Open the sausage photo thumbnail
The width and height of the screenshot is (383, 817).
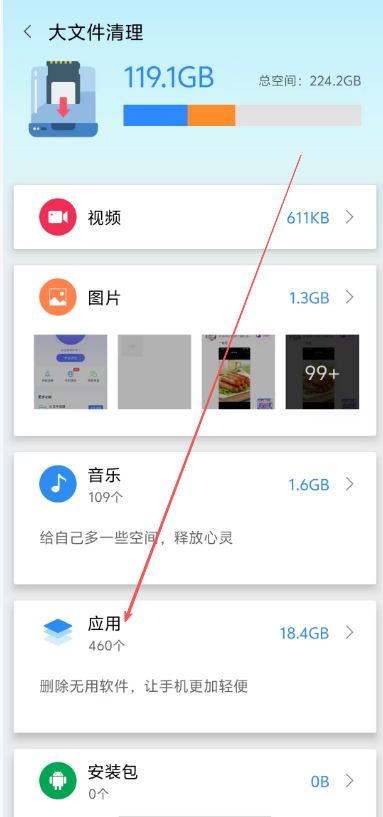point(238,372)
